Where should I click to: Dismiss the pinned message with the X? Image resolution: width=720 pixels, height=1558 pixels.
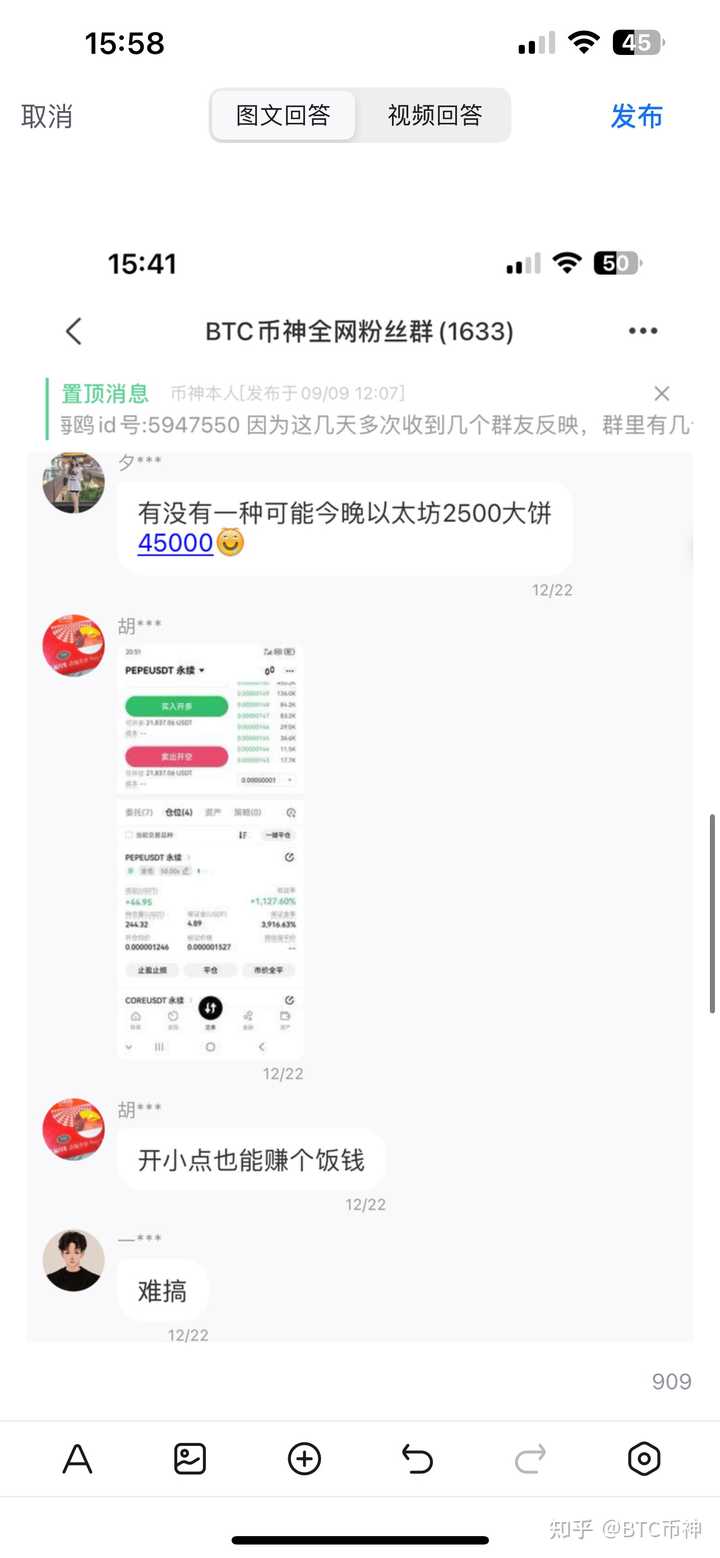tap(662, 393)
